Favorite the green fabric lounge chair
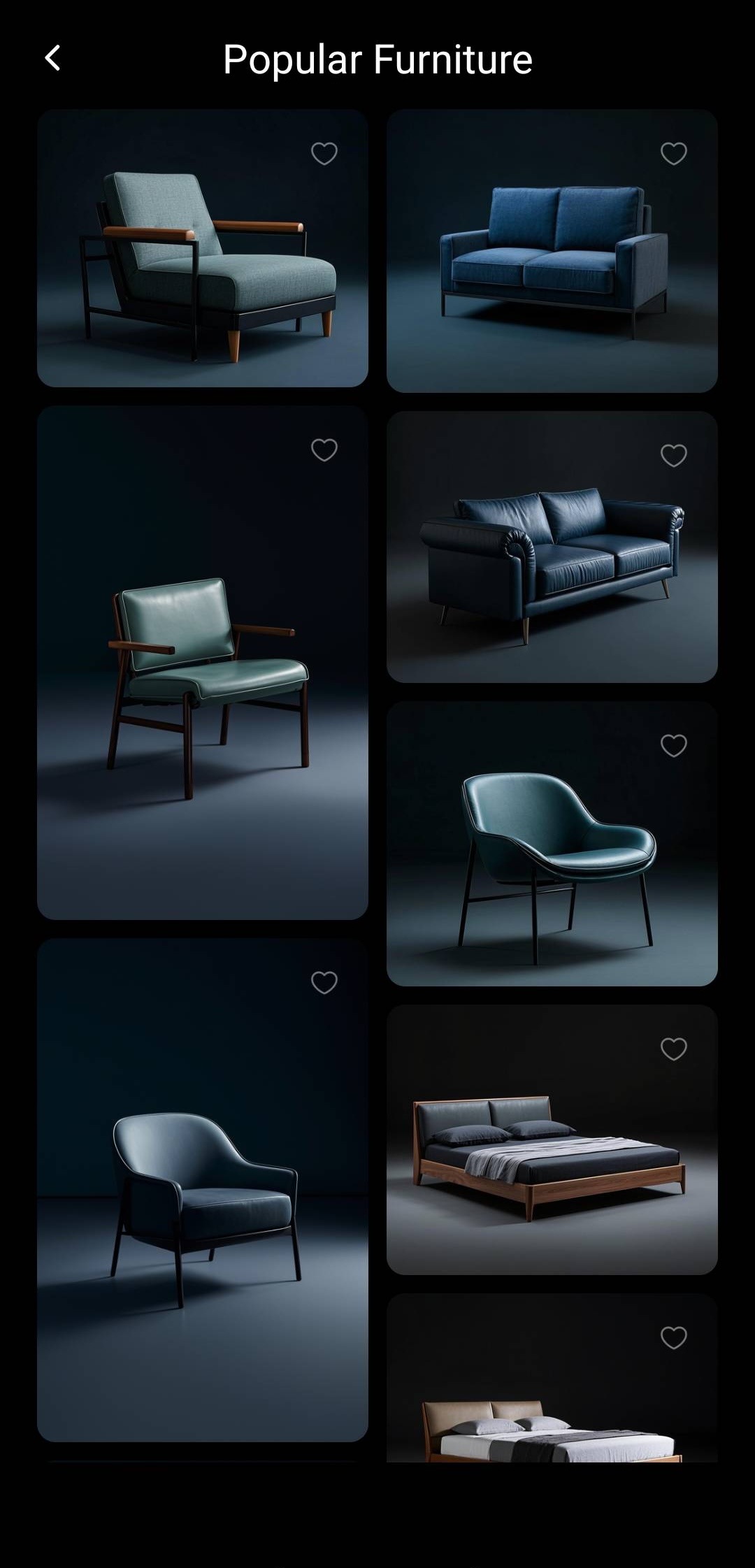This screenshot has height=1568, width=755. [324, 153]
